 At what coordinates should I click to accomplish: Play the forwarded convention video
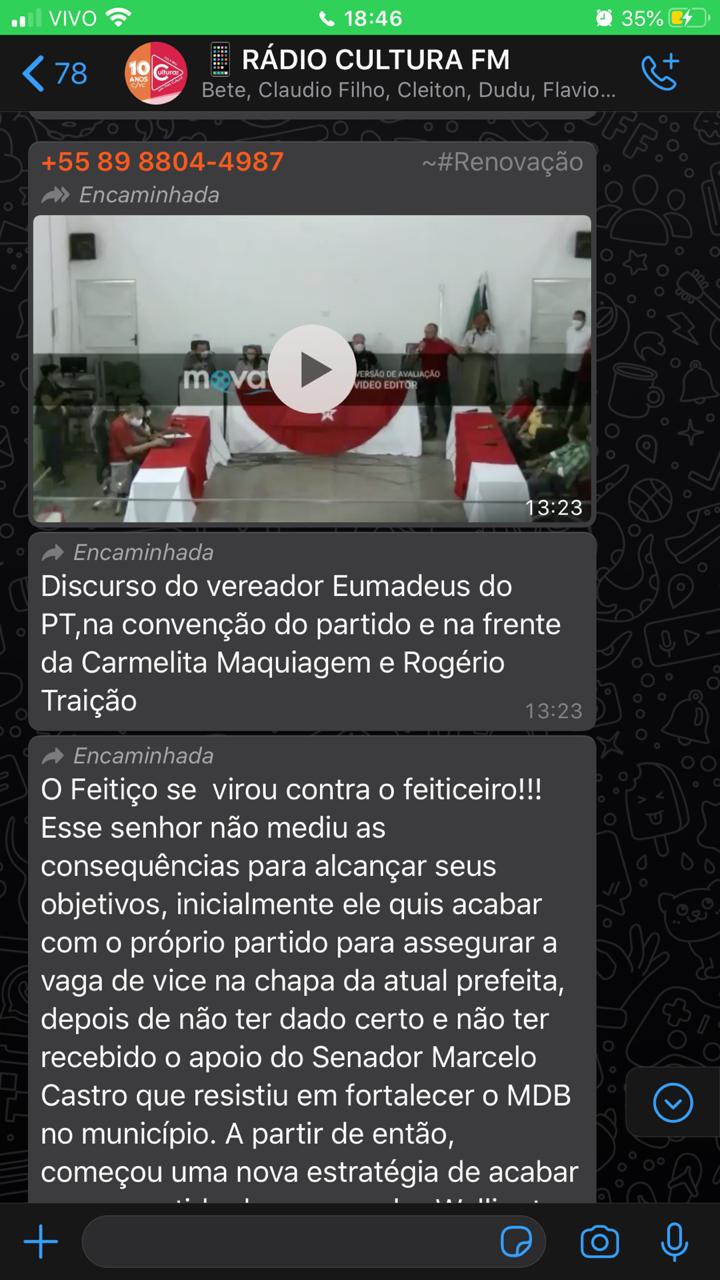(x=312, y=369)
